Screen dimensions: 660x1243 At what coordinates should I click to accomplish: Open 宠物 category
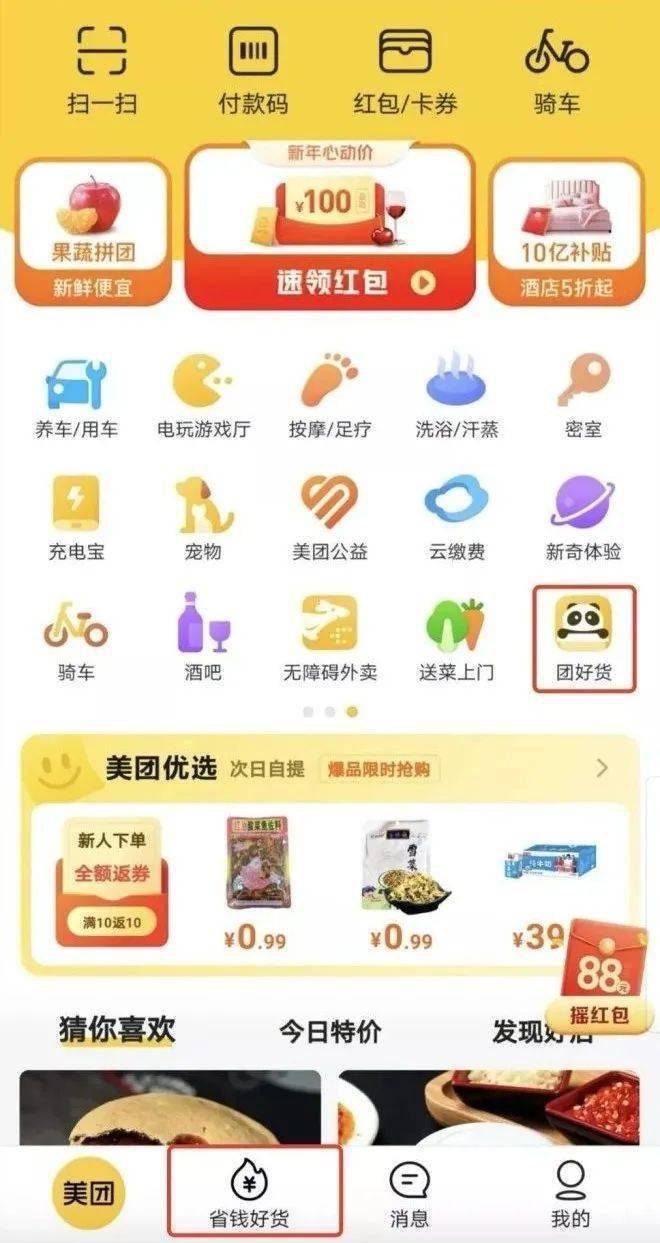203,517
